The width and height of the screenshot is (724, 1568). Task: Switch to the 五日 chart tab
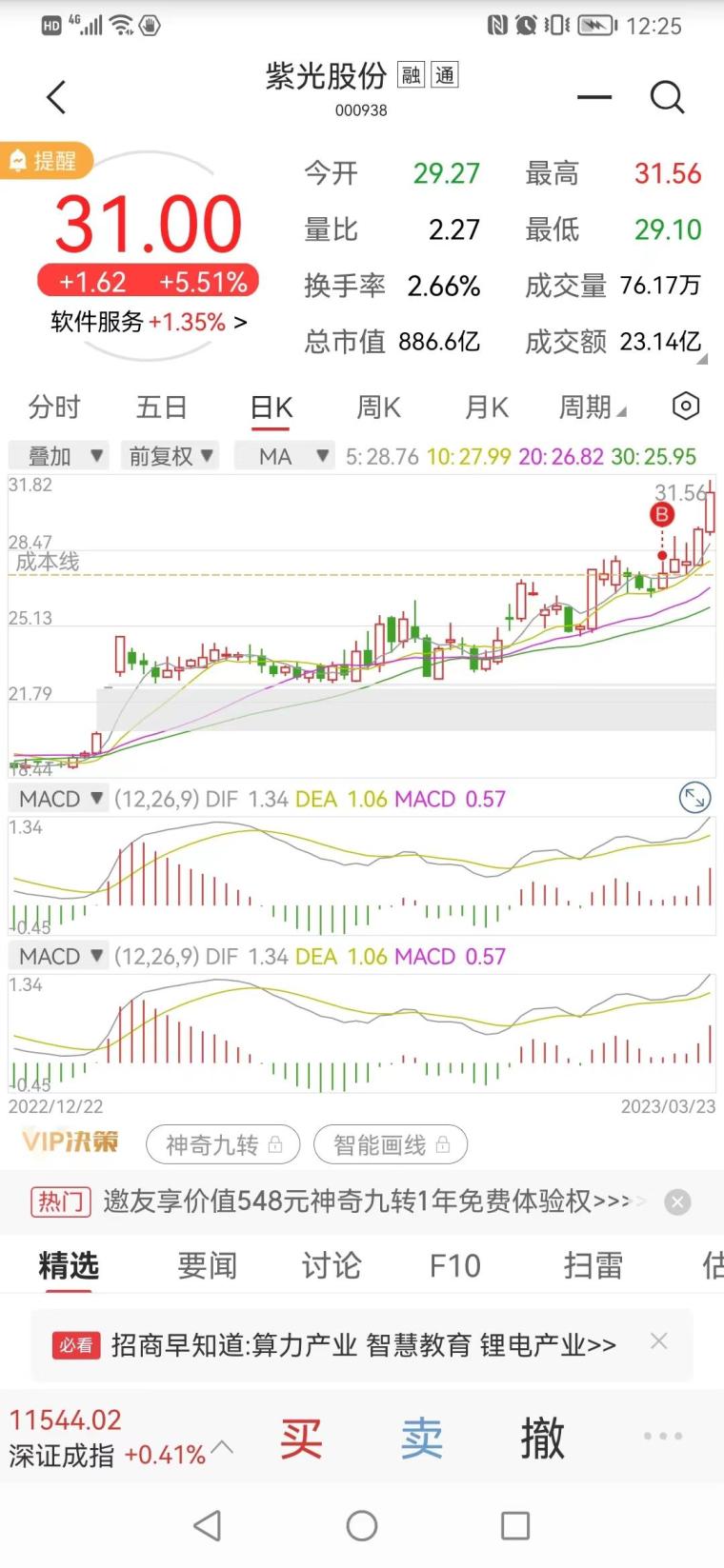[x=161, y=407]
